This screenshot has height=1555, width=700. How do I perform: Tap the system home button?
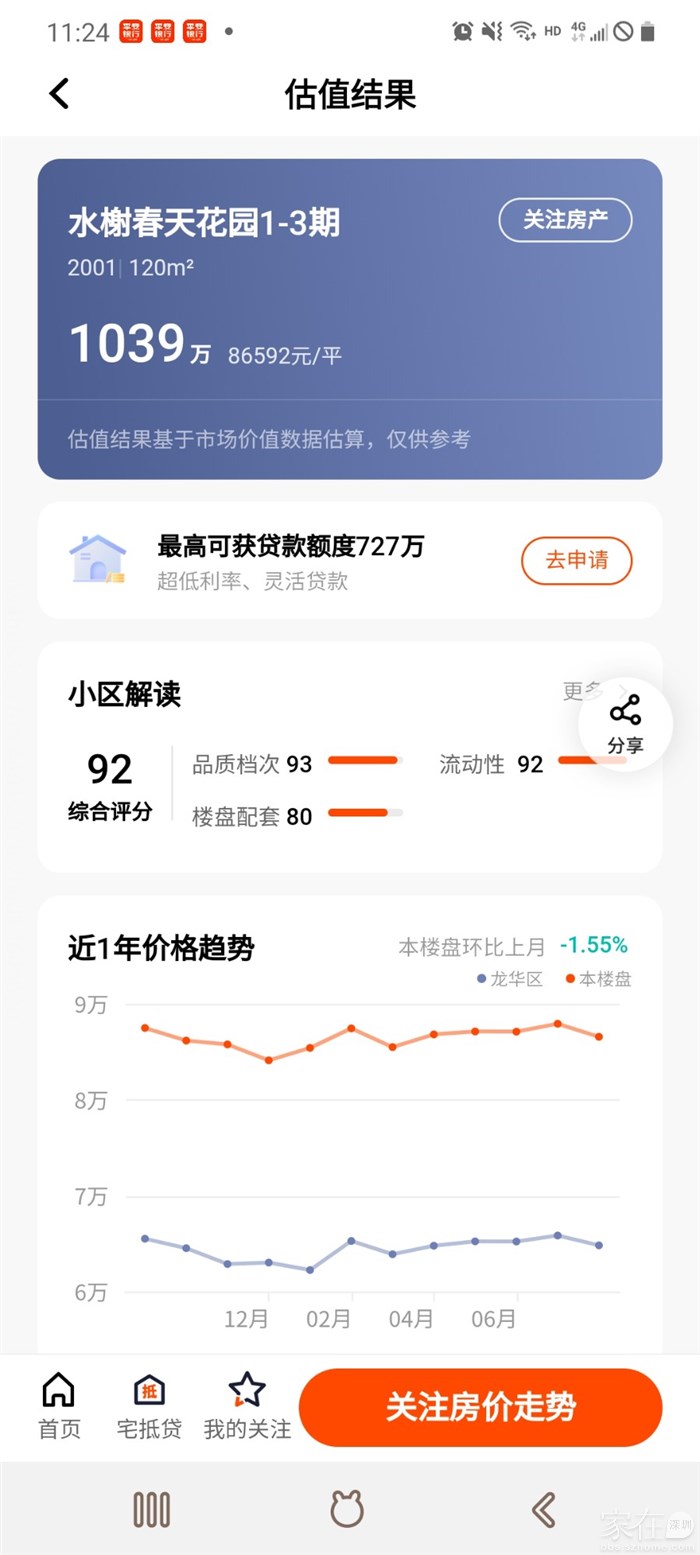(x=347, y=1509)
